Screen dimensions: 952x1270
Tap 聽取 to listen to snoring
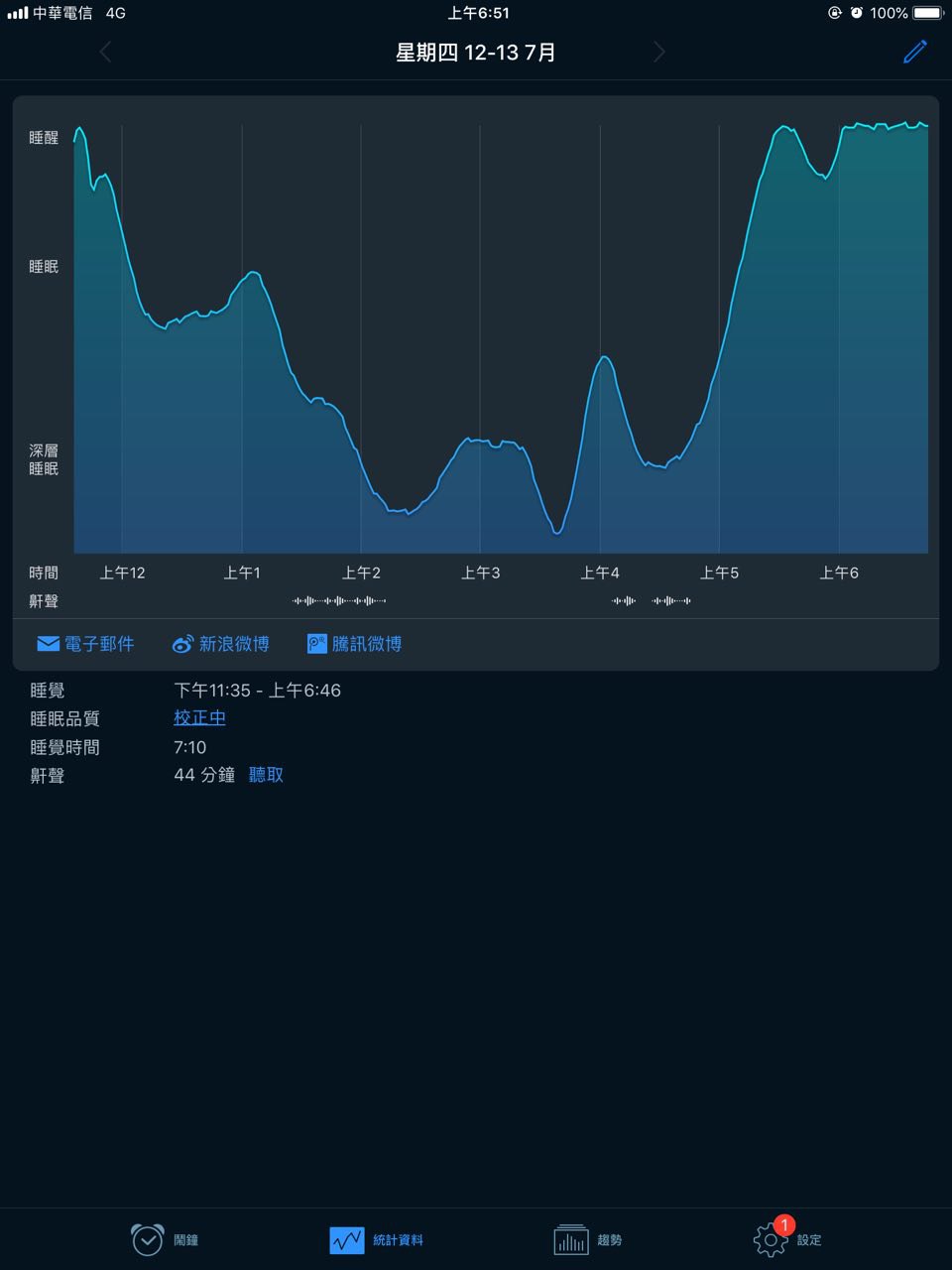(266, 775)
